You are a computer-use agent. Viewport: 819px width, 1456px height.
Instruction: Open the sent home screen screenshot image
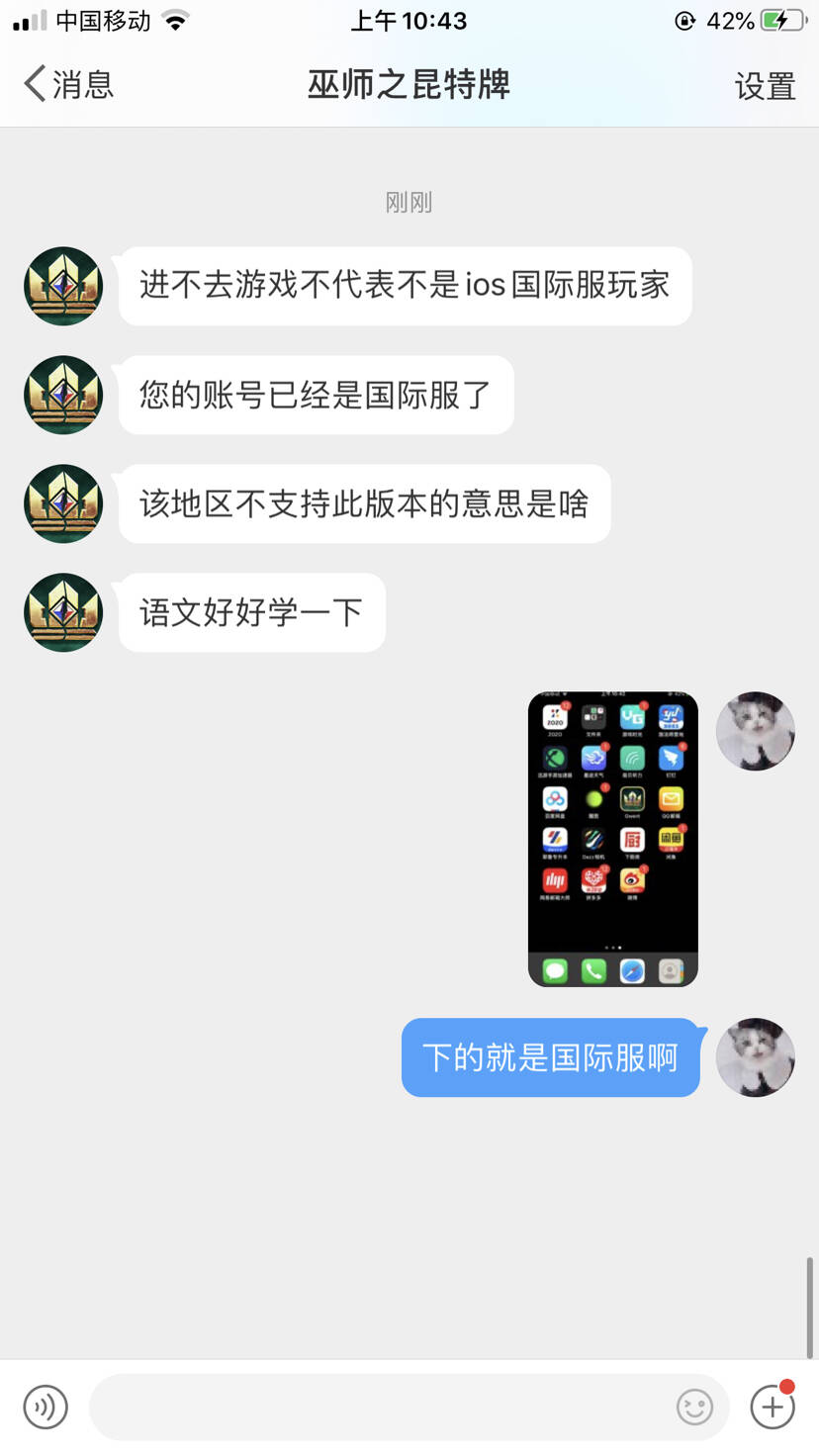pyautogui.click(x=613, y=839)
